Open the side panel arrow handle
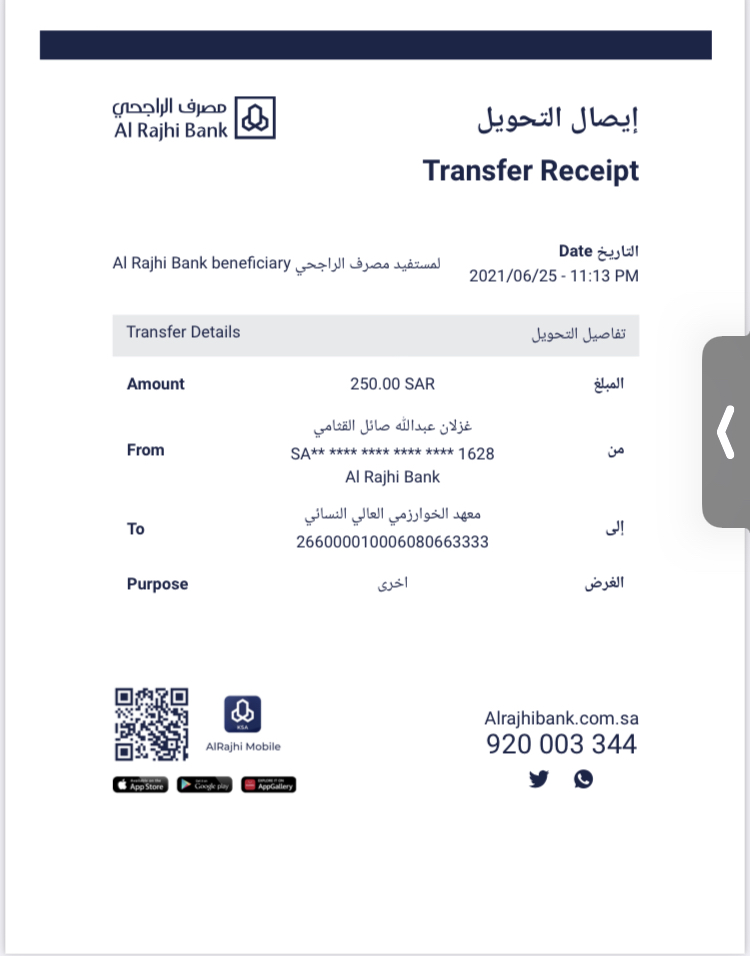The height and width of the screenshot is (956, 750). coord(727,432)
